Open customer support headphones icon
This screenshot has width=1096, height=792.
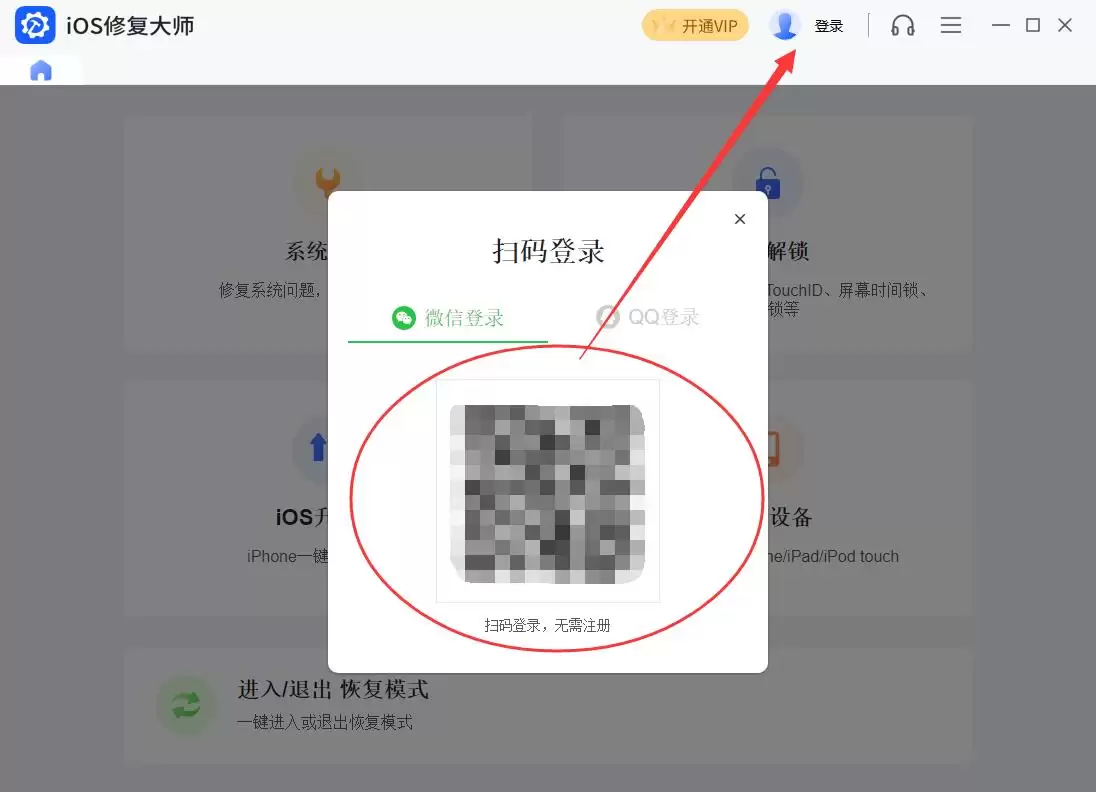click(x=903, y=26)
